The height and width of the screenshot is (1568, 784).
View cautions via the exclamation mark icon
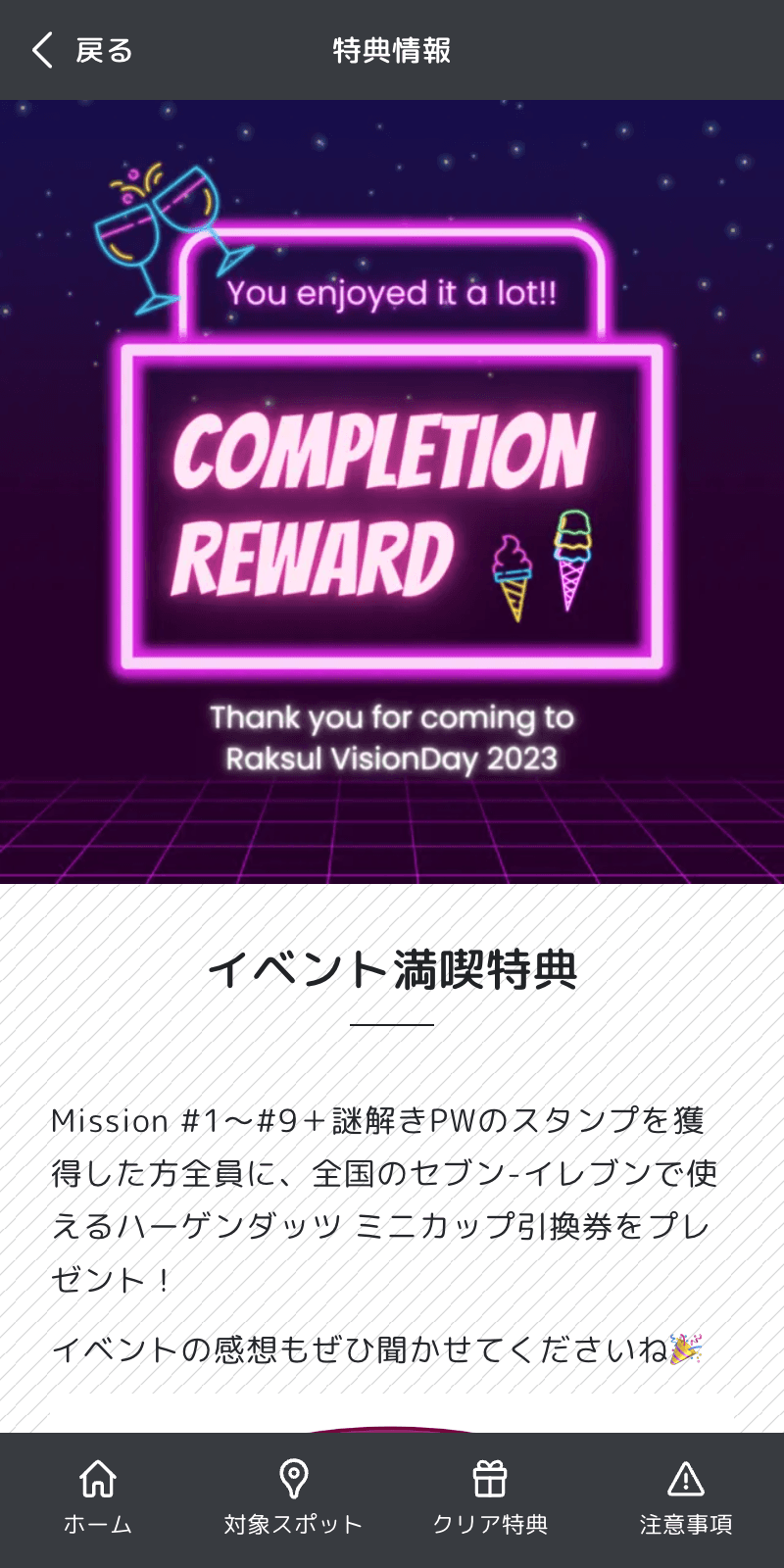686,1477
